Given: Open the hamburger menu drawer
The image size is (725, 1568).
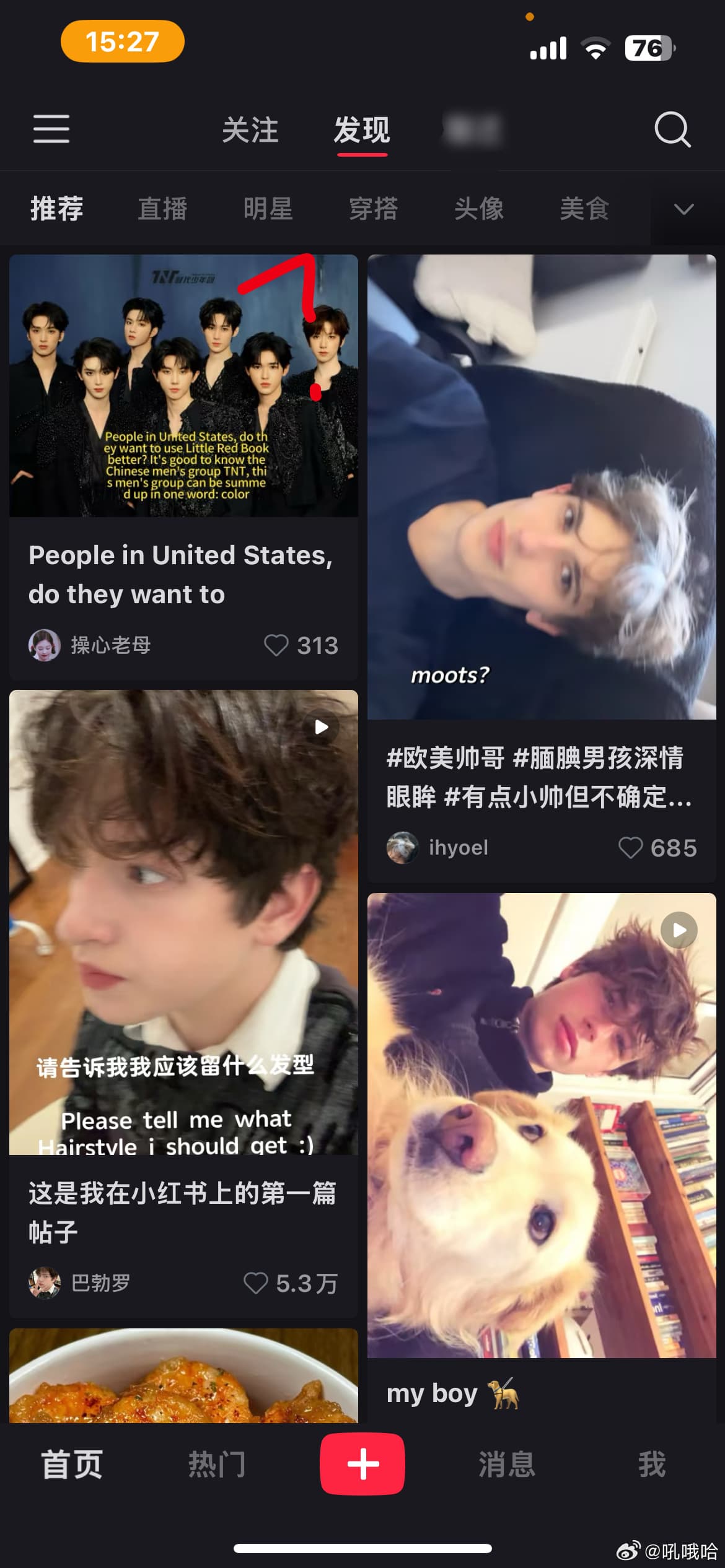Looking at the screenshot, I should pyautogui.click(x=51, y=129).
